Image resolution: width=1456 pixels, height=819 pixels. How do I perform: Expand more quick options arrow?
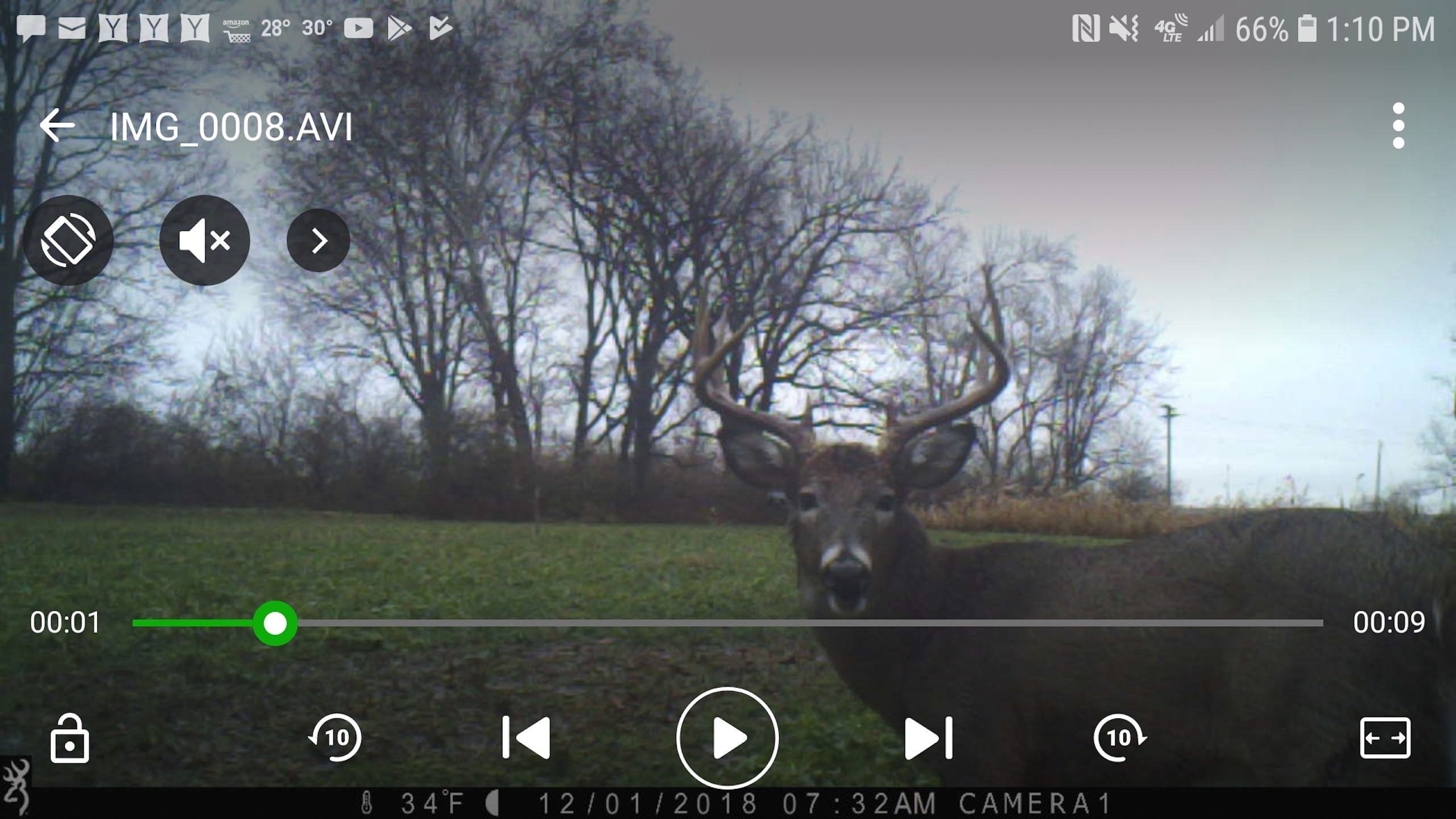click(x=318, y=240)
